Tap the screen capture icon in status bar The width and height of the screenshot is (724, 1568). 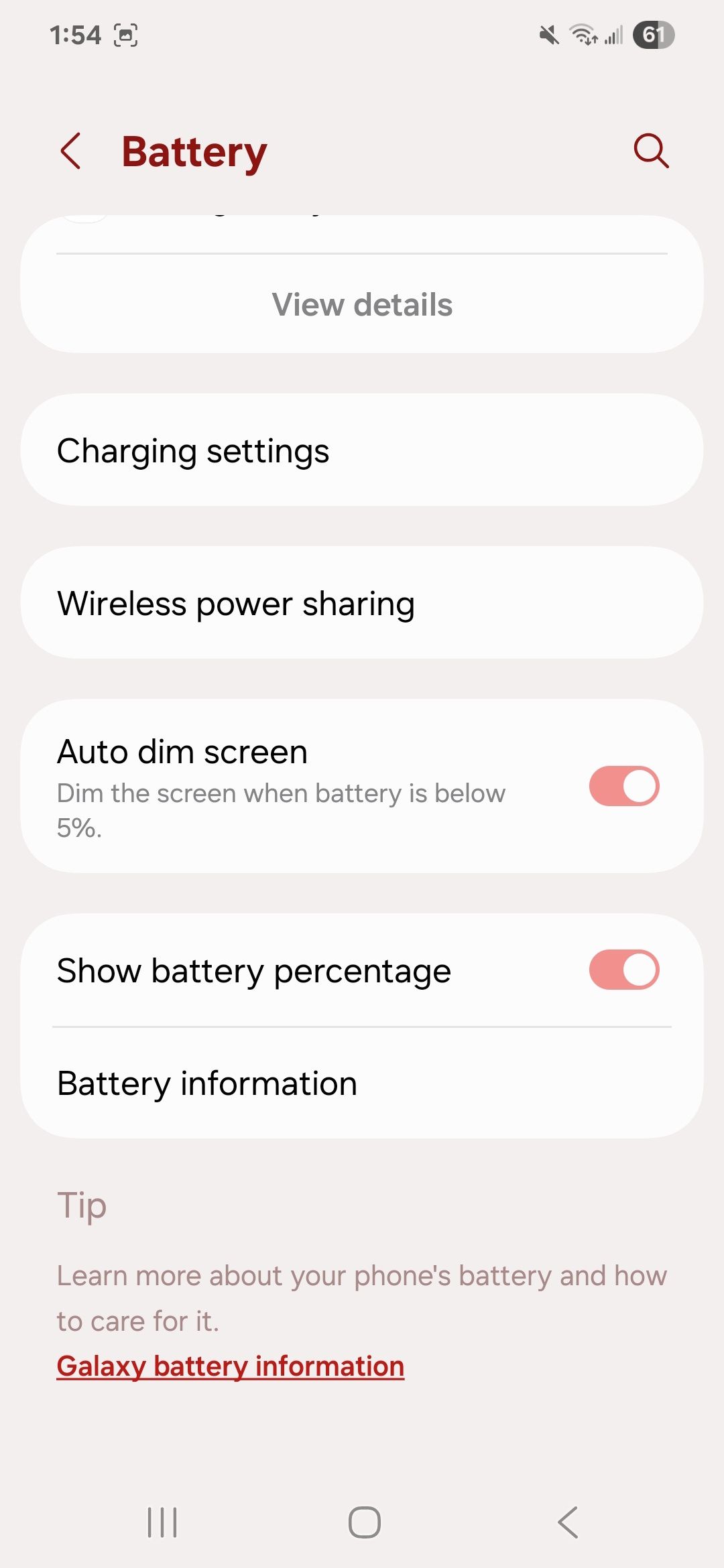click(x=127, y=35)
